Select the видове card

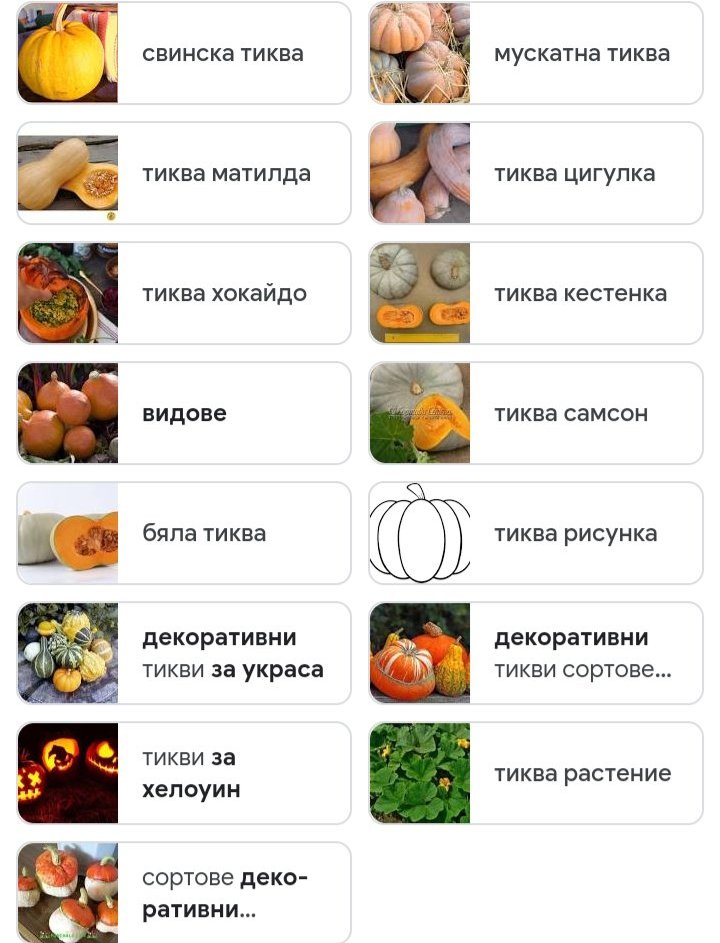184,413
